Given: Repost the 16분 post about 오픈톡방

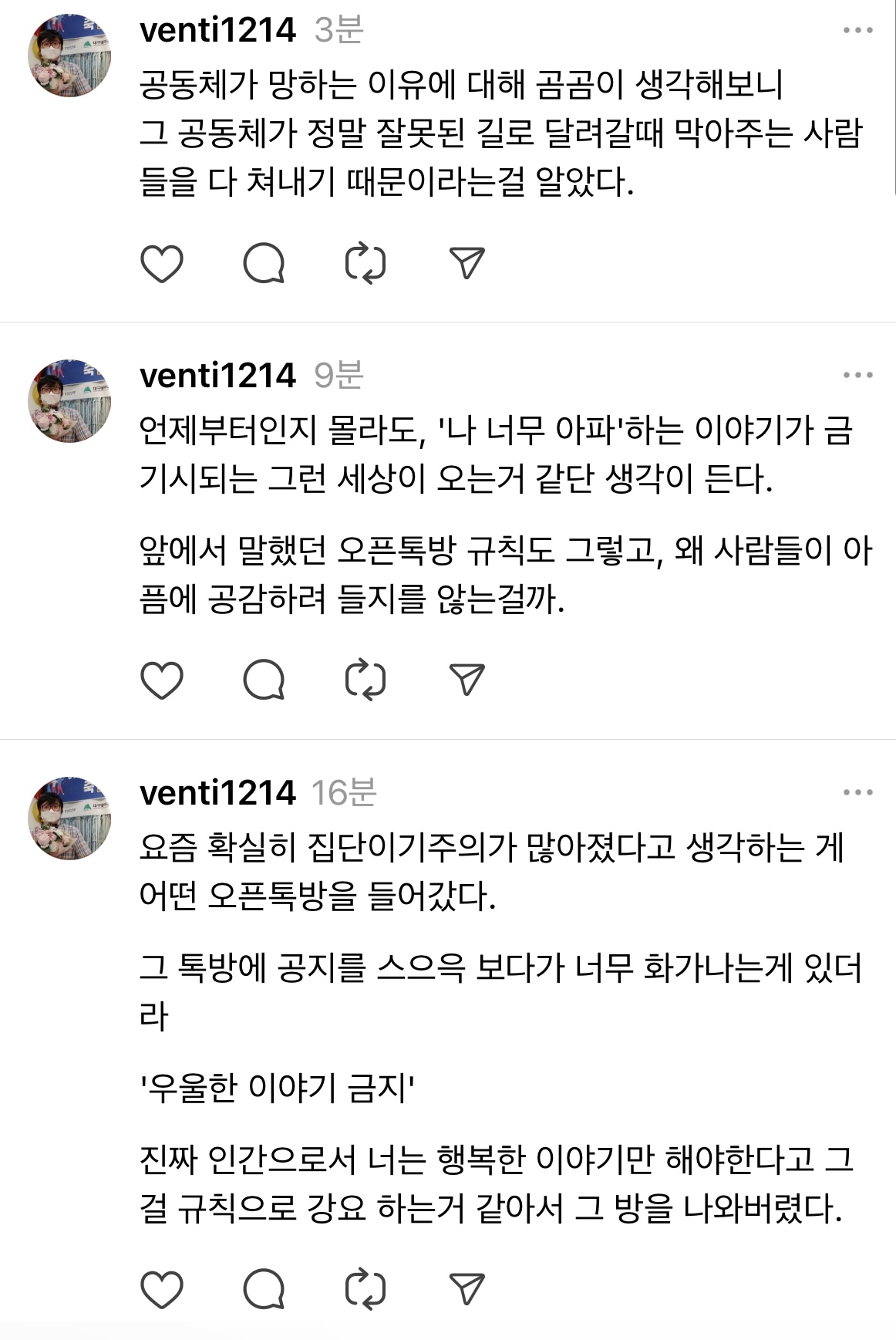Looking at the screenshot, I should click(365, 1289).
